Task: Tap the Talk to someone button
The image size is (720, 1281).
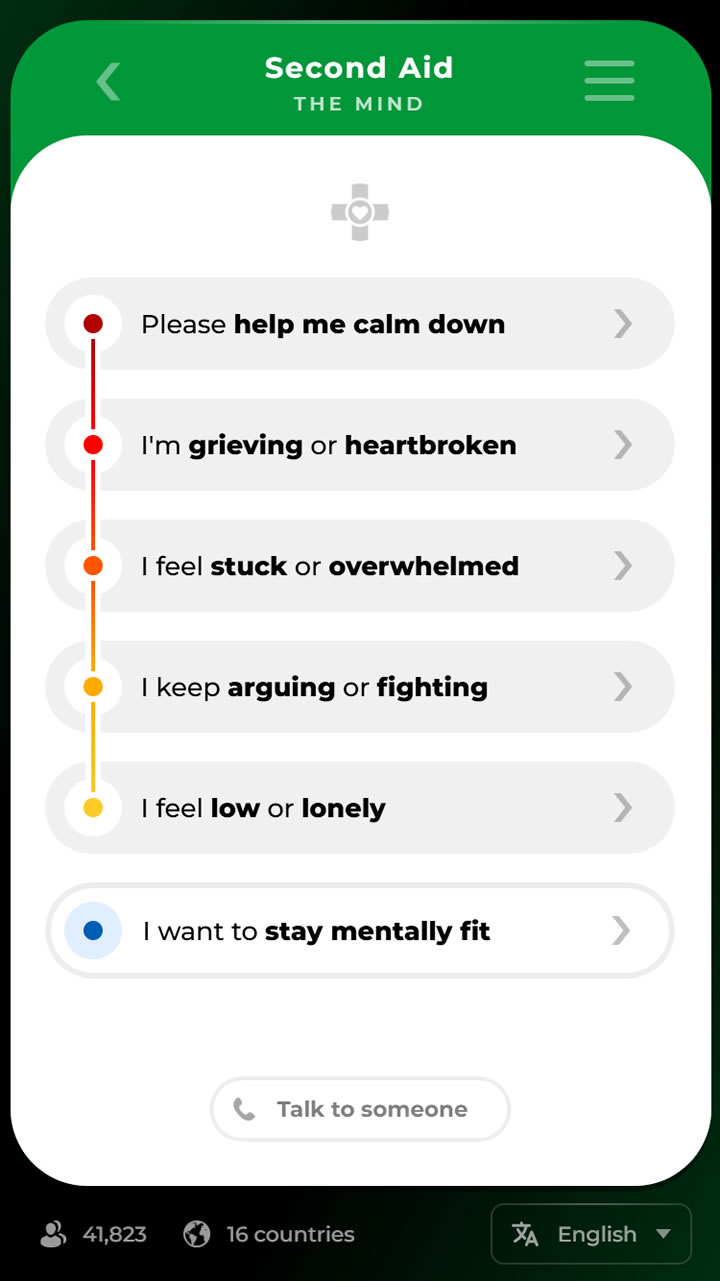Action: tap(360, 1109)
